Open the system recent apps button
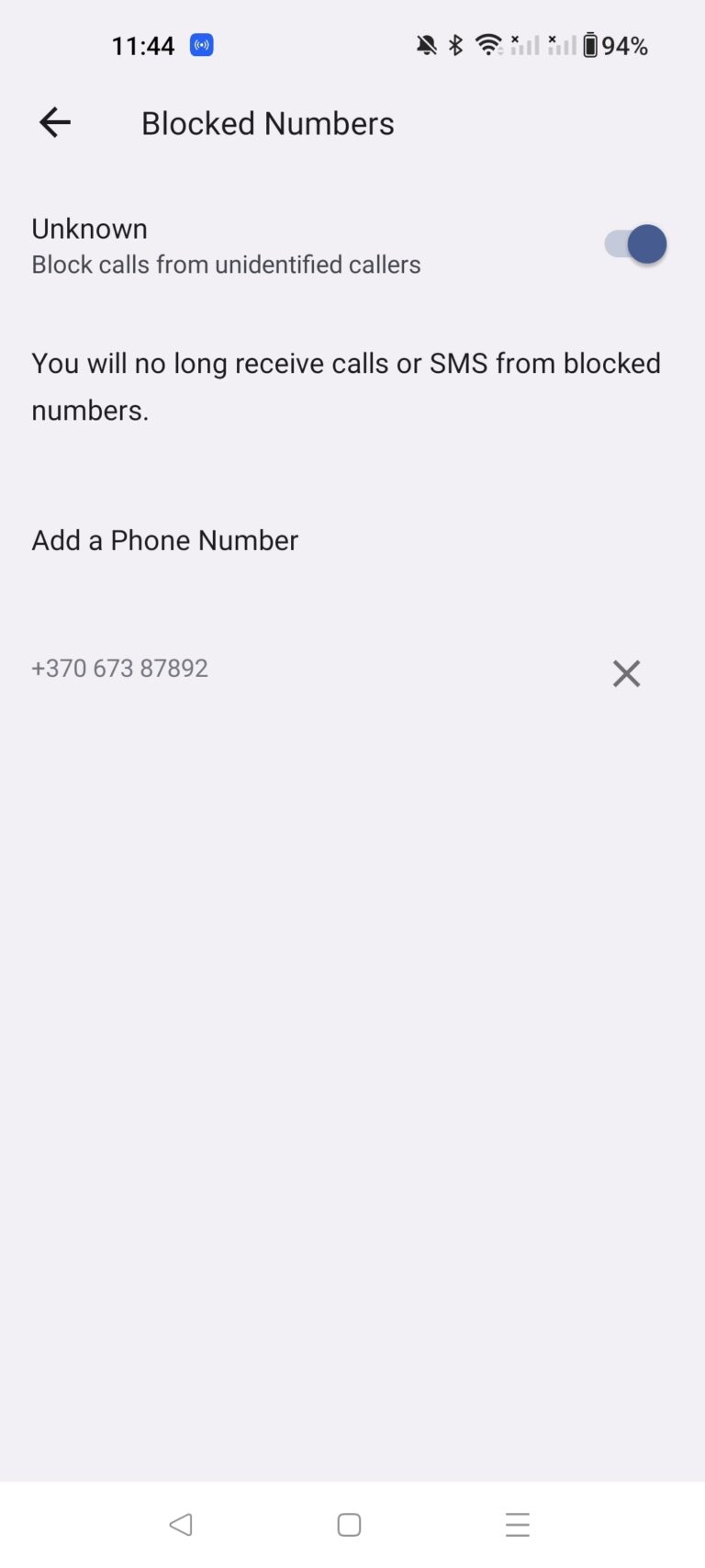 (x=518, y=1524)
